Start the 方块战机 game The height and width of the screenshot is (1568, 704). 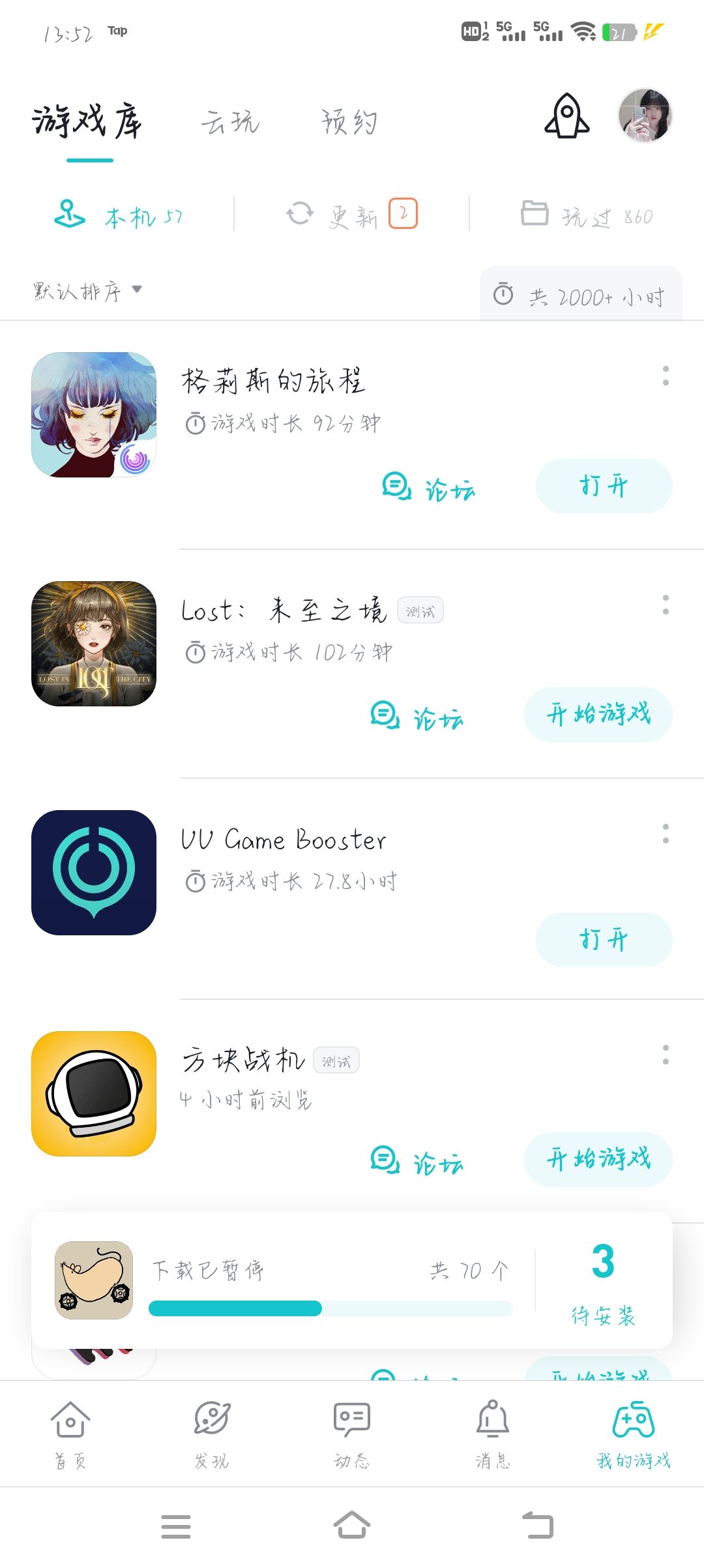click(x=598, y=1160)
